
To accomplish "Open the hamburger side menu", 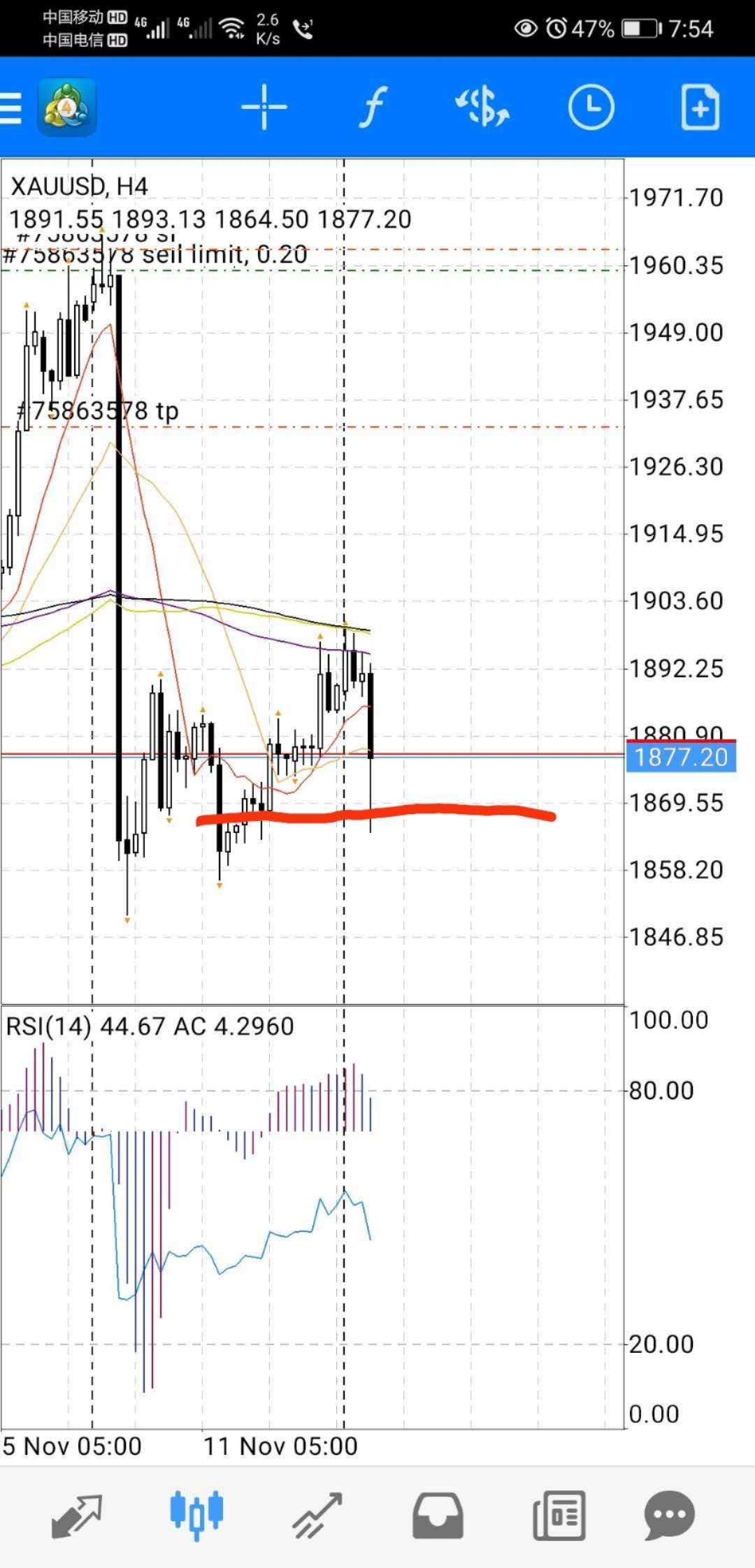I will click(x=10, y=108).
